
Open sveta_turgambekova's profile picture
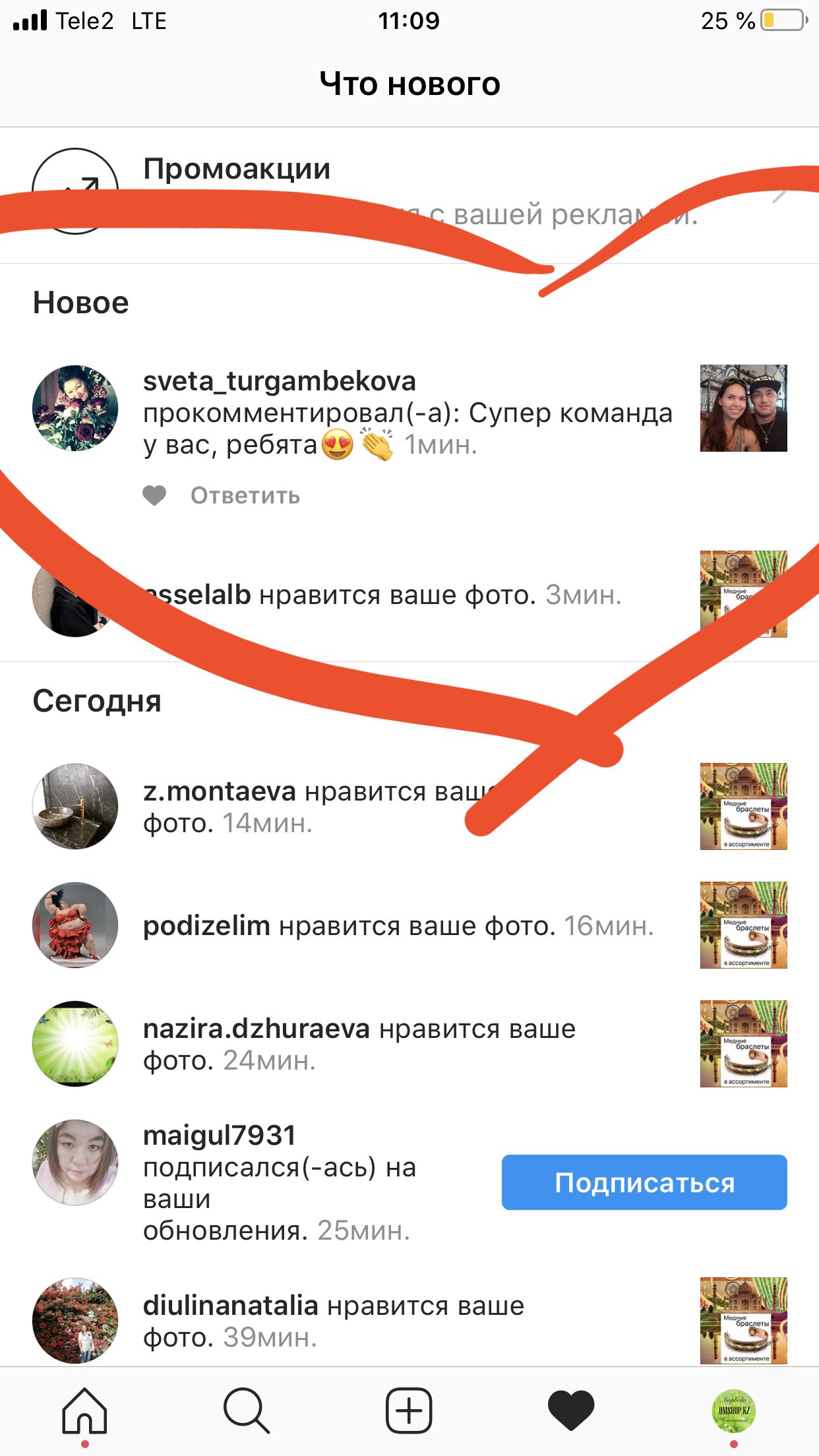point(75,408)
